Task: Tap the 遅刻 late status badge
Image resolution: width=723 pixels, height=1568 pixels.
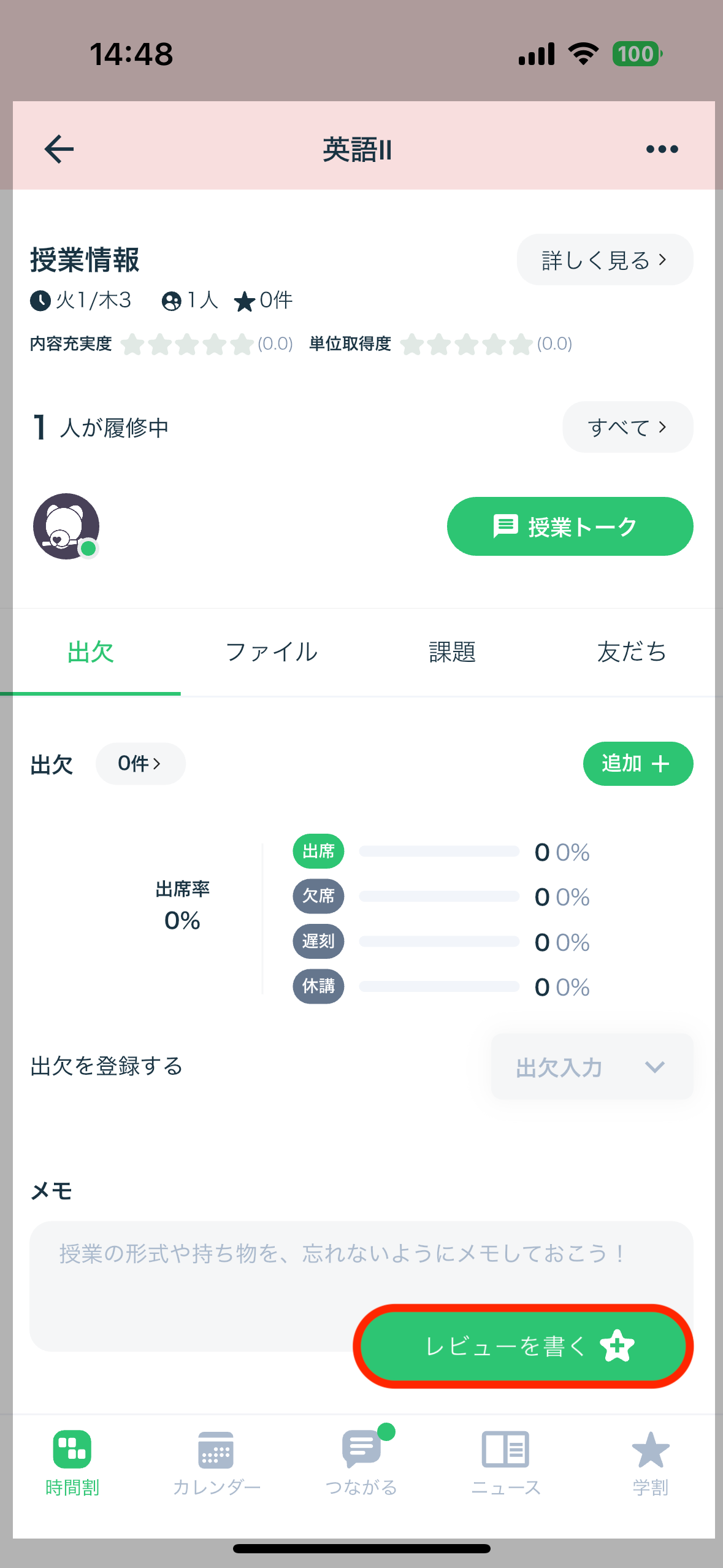Action: [x=318, y=941]
